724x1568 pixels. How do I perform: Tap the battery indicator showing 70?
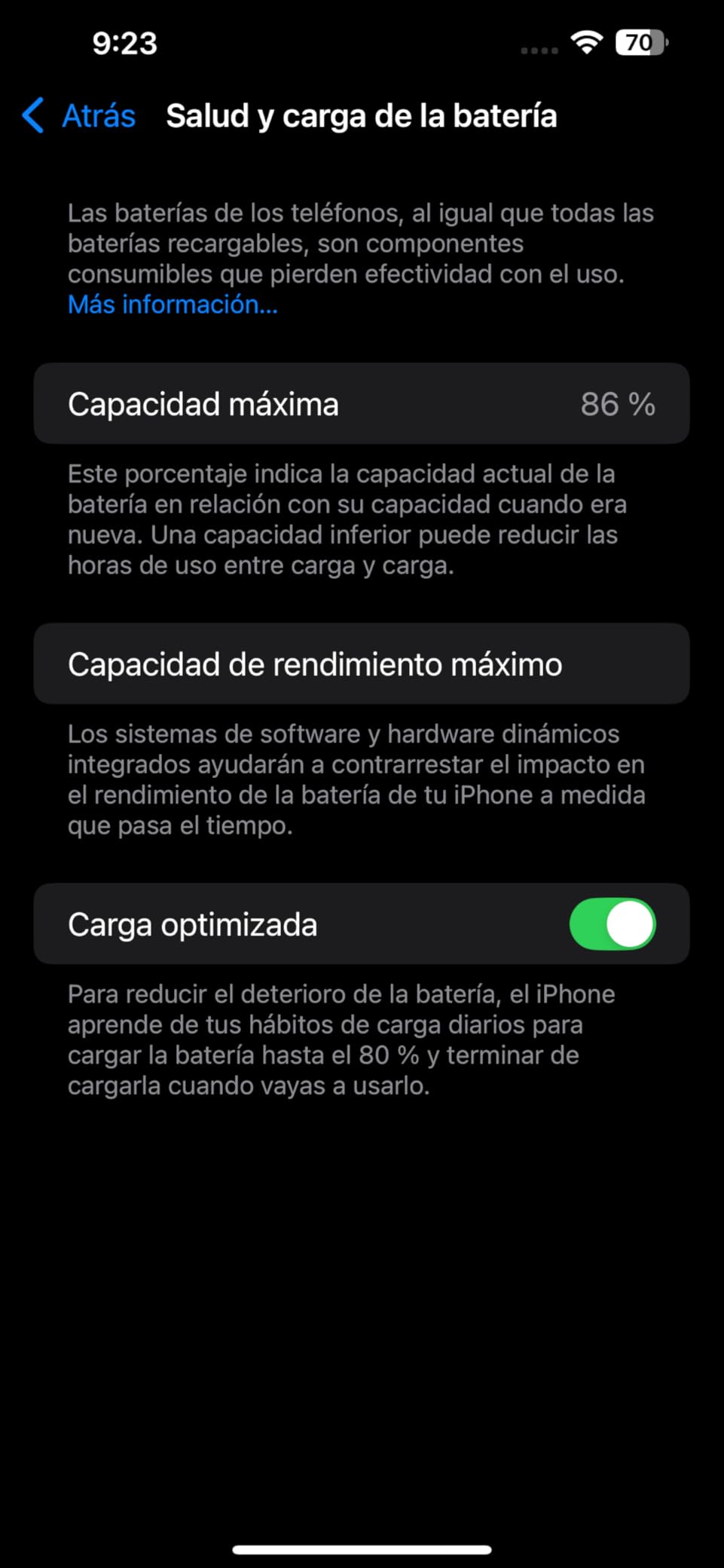641,44
